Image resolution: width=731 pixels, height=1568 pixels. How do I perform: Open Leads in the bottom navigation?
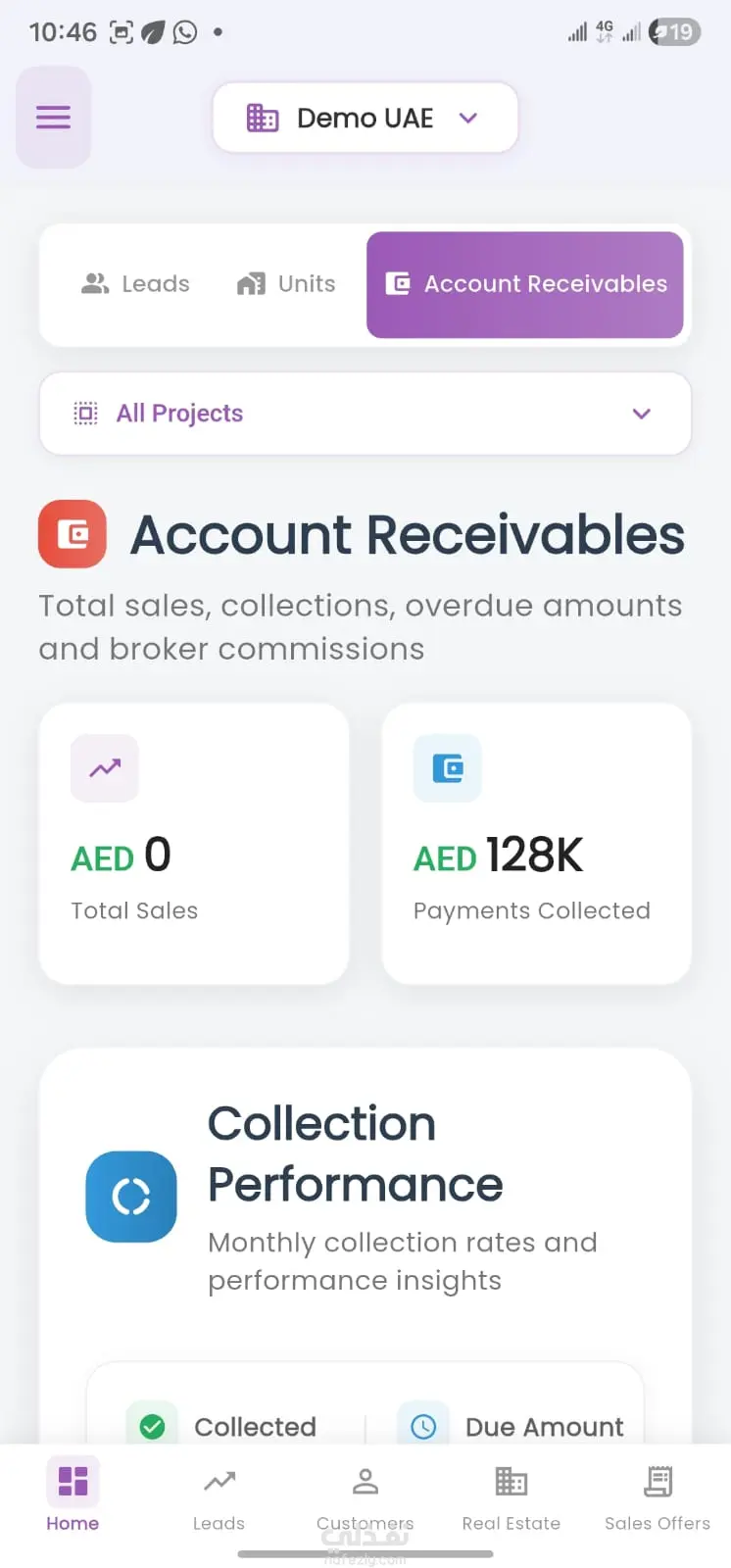click(x=219, y=1495)
